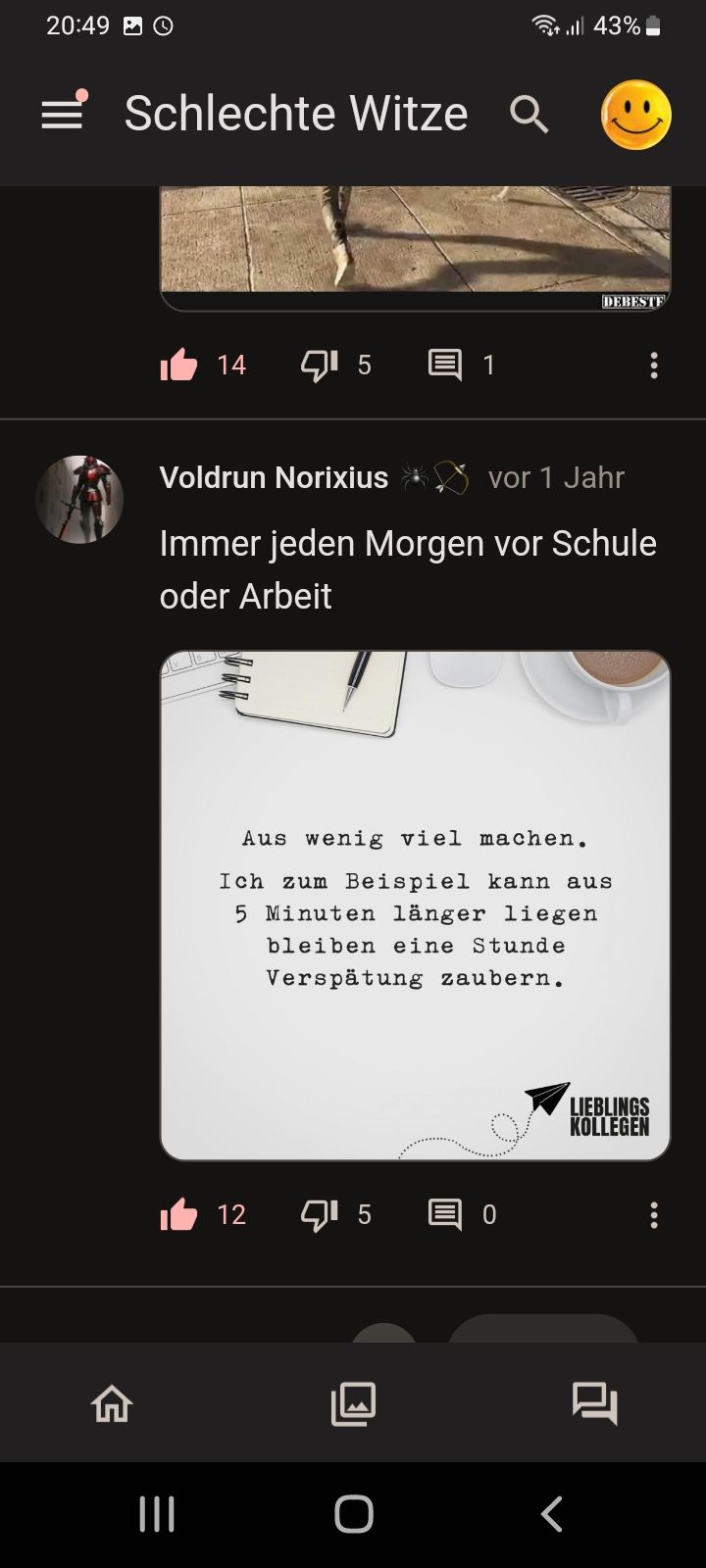The width and height of the screenshot is (706, 1568).
Task: Open overflow menu of the post with 14 likes
Action: [x=653, y=366]
